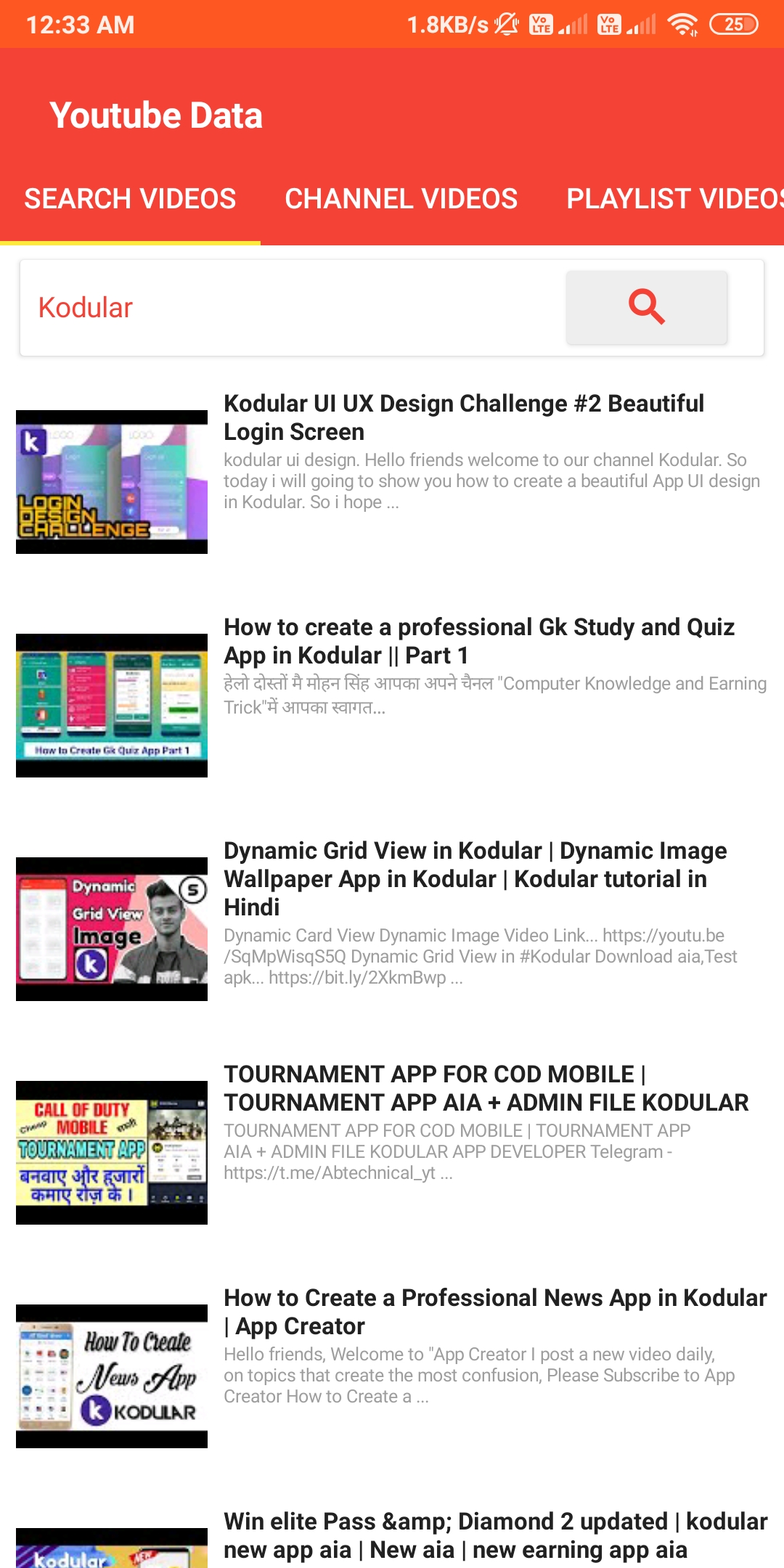Open the Professional News App video
Image resolution: width=784 pixels, height=1568 pixels.
click(x=494, y=1311)
